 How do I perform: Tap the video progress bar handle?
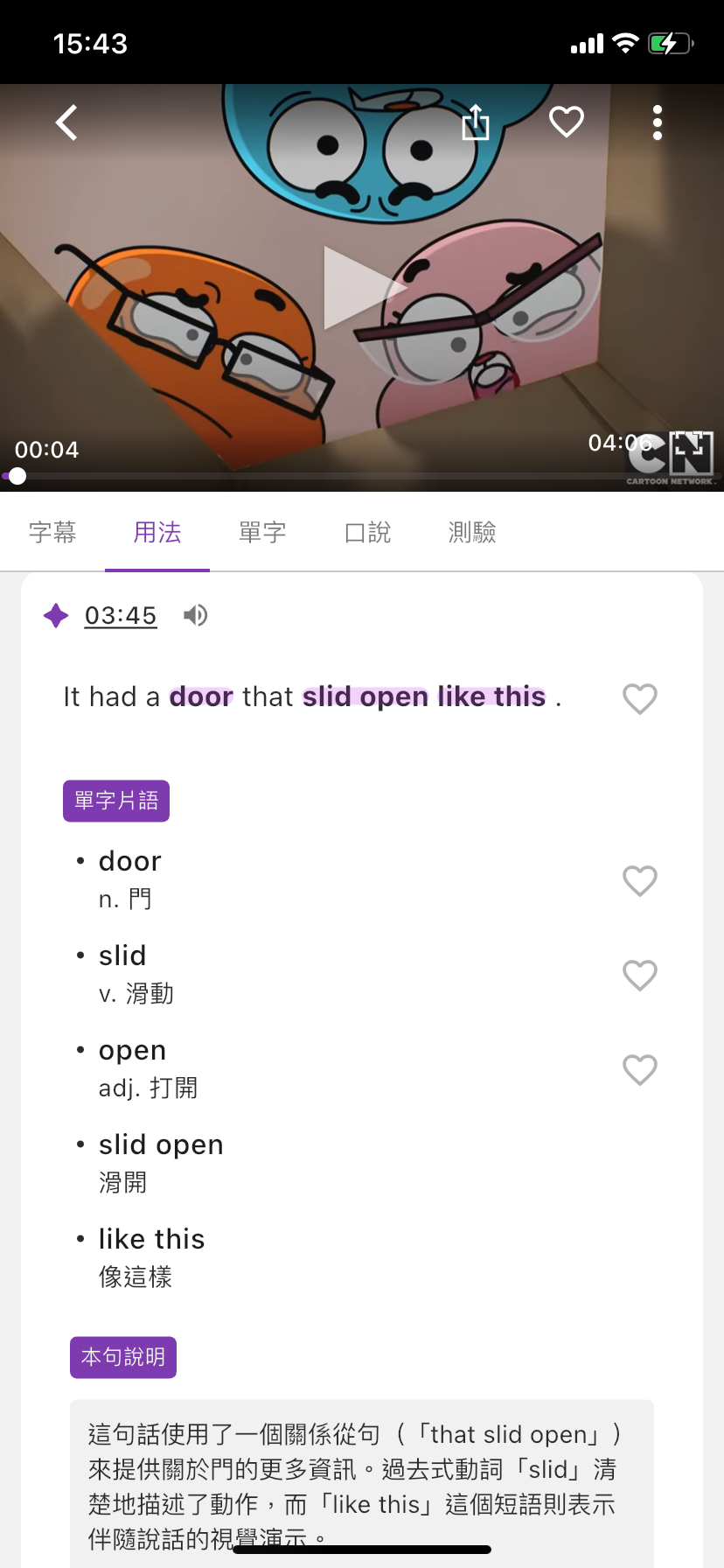[x=17, y=477]
